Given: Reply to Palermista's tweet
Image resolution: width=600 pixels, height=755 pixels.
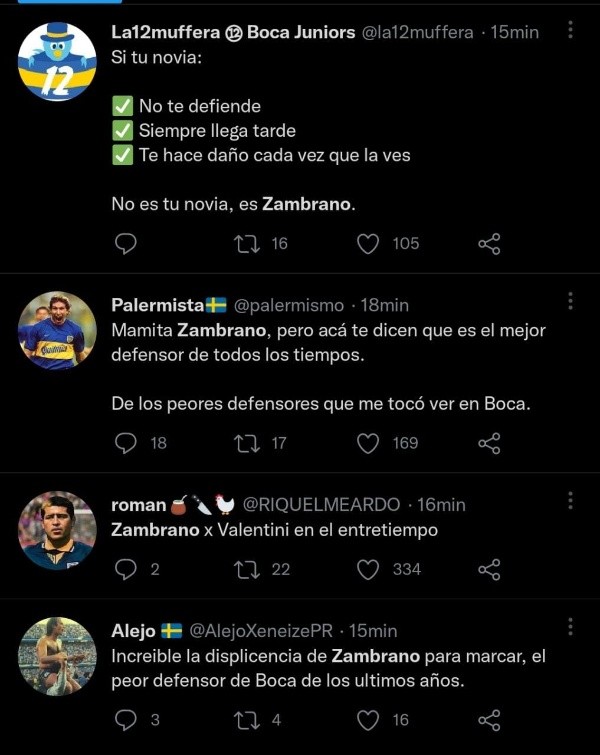Looking at the screenshot, I should [126, 442].
